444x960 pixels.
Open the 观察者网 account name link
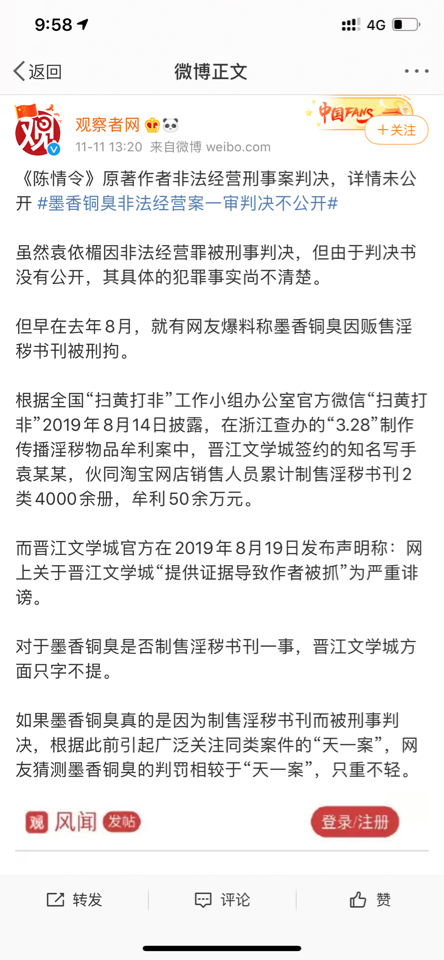[x=108, y=126]
